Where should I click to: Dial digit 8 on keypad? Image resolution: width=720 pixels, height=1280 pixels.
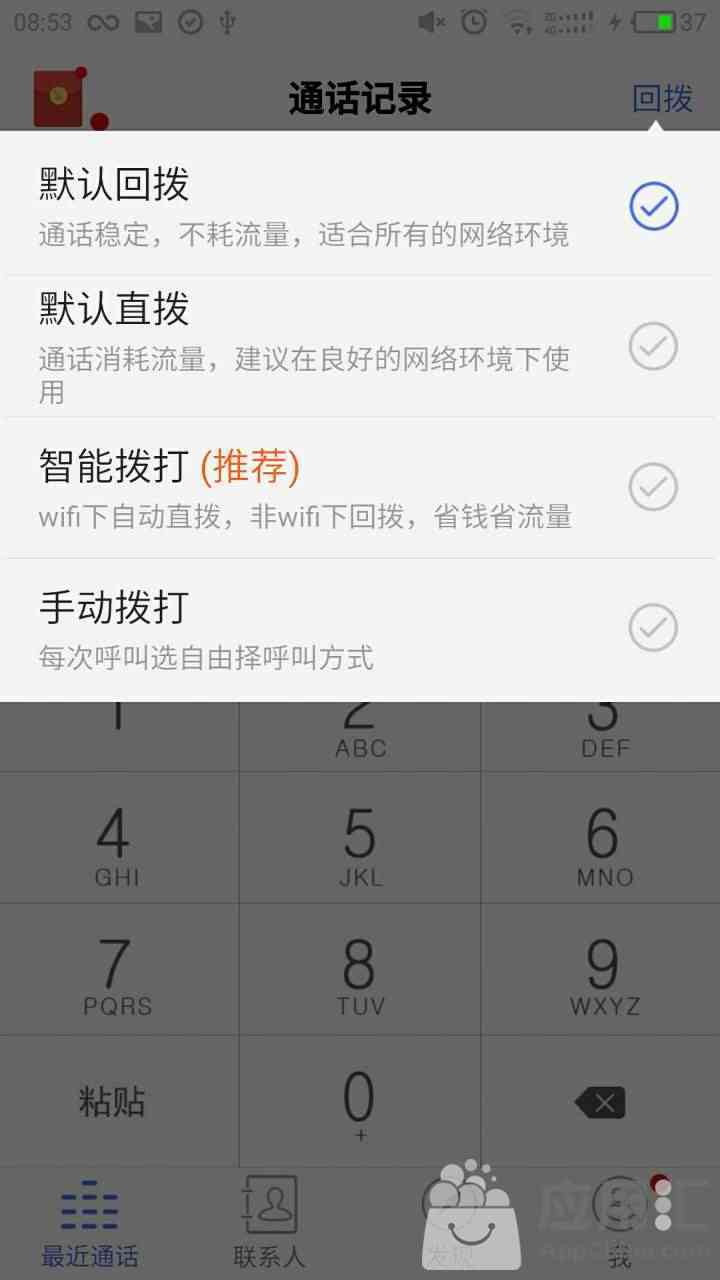(x=360, y=975)
